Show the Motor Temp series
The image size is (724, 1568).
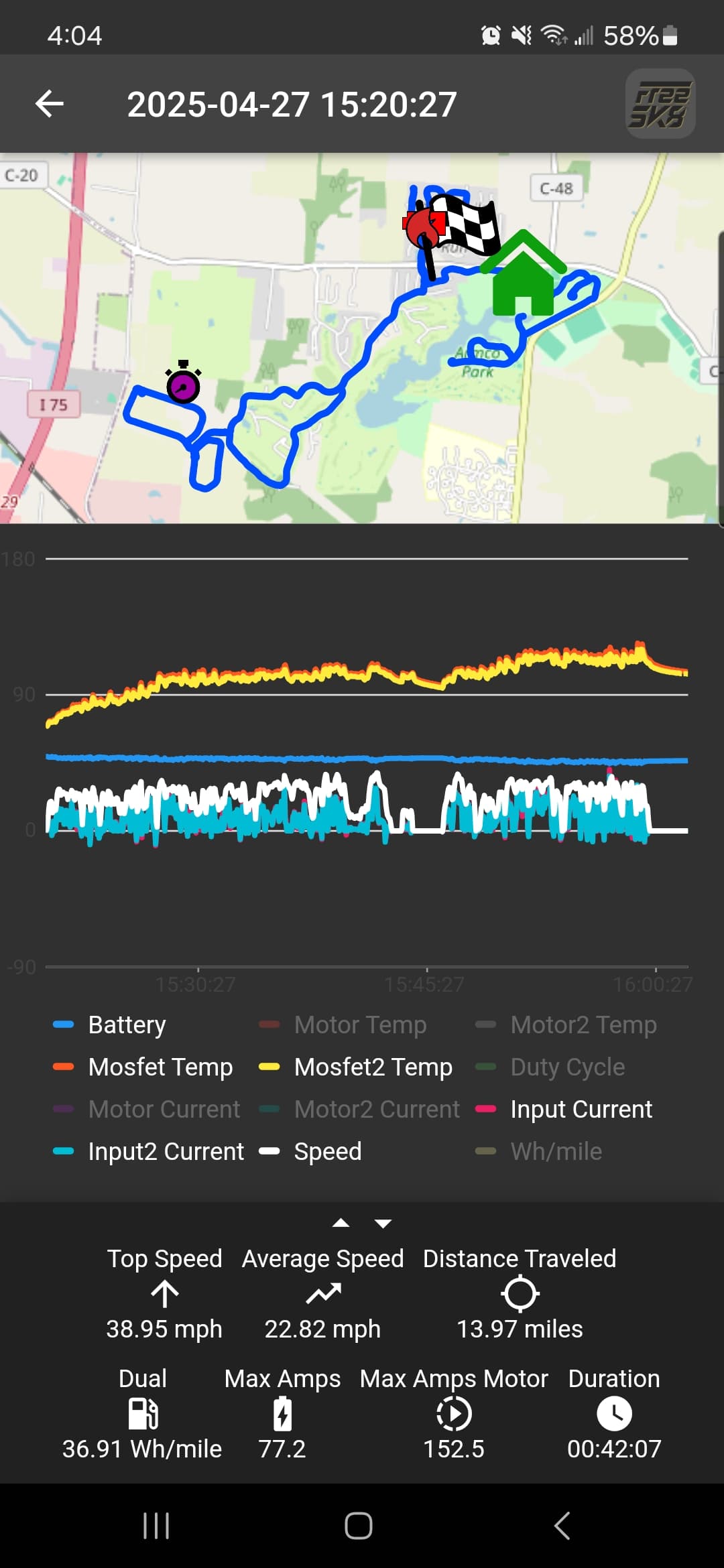pos(343,1025)
